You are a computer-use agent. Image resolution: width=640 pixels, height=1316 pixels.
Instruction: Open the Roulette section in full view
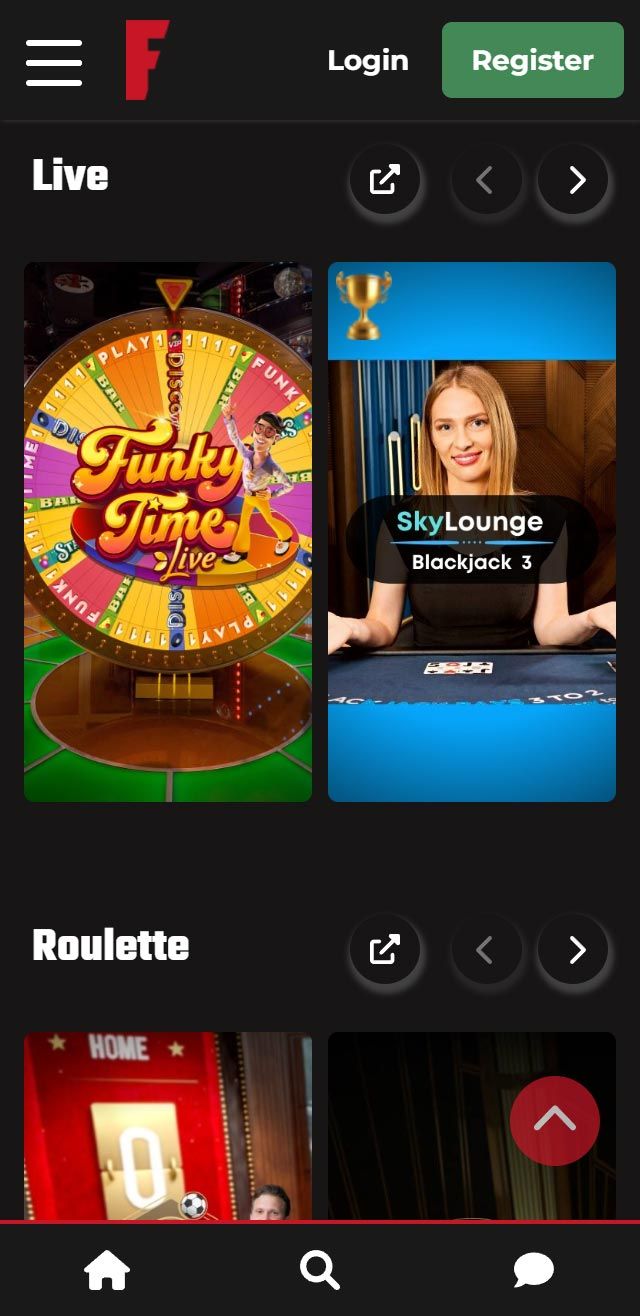click(x=385, y=950)
